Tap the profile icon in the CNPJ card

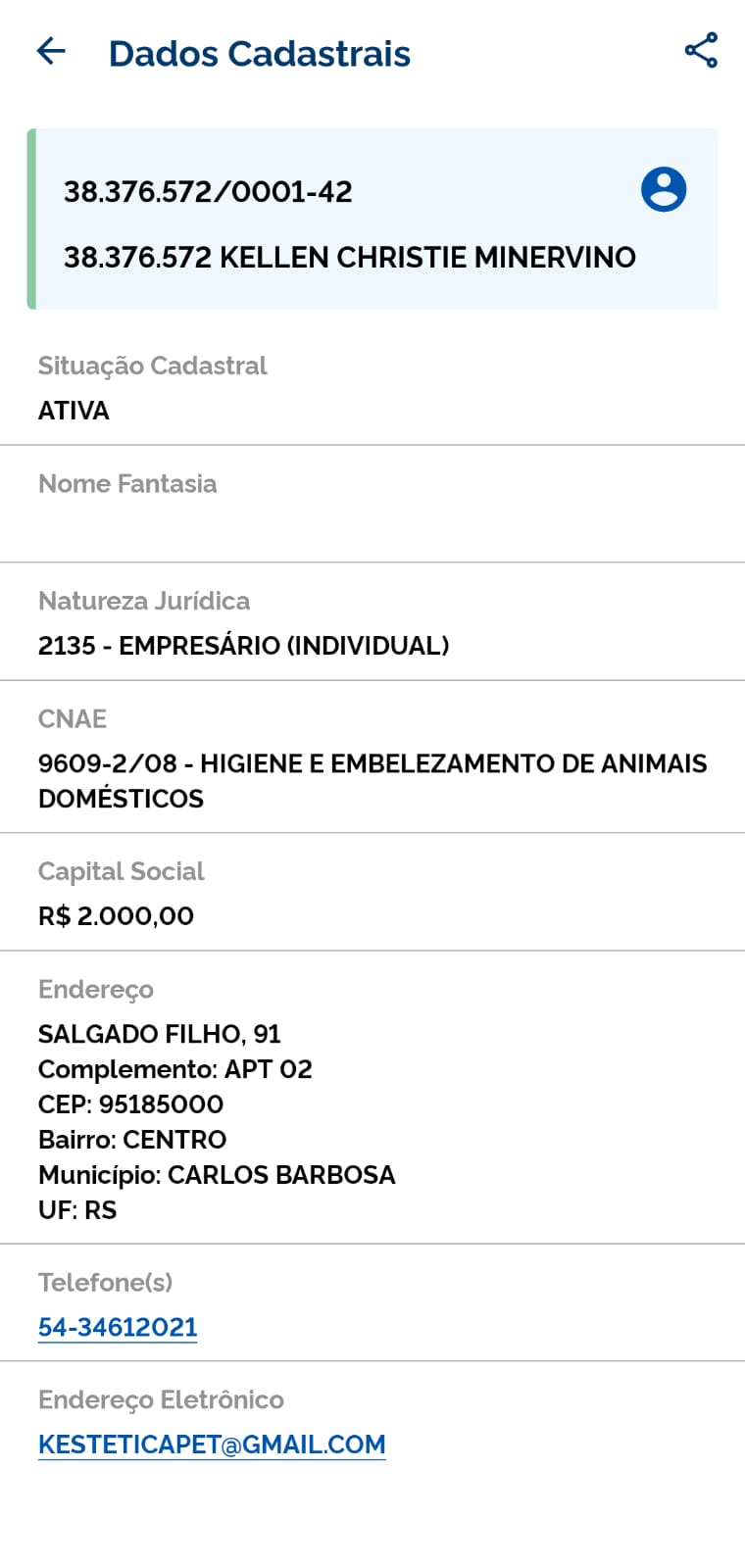point(664,189)
